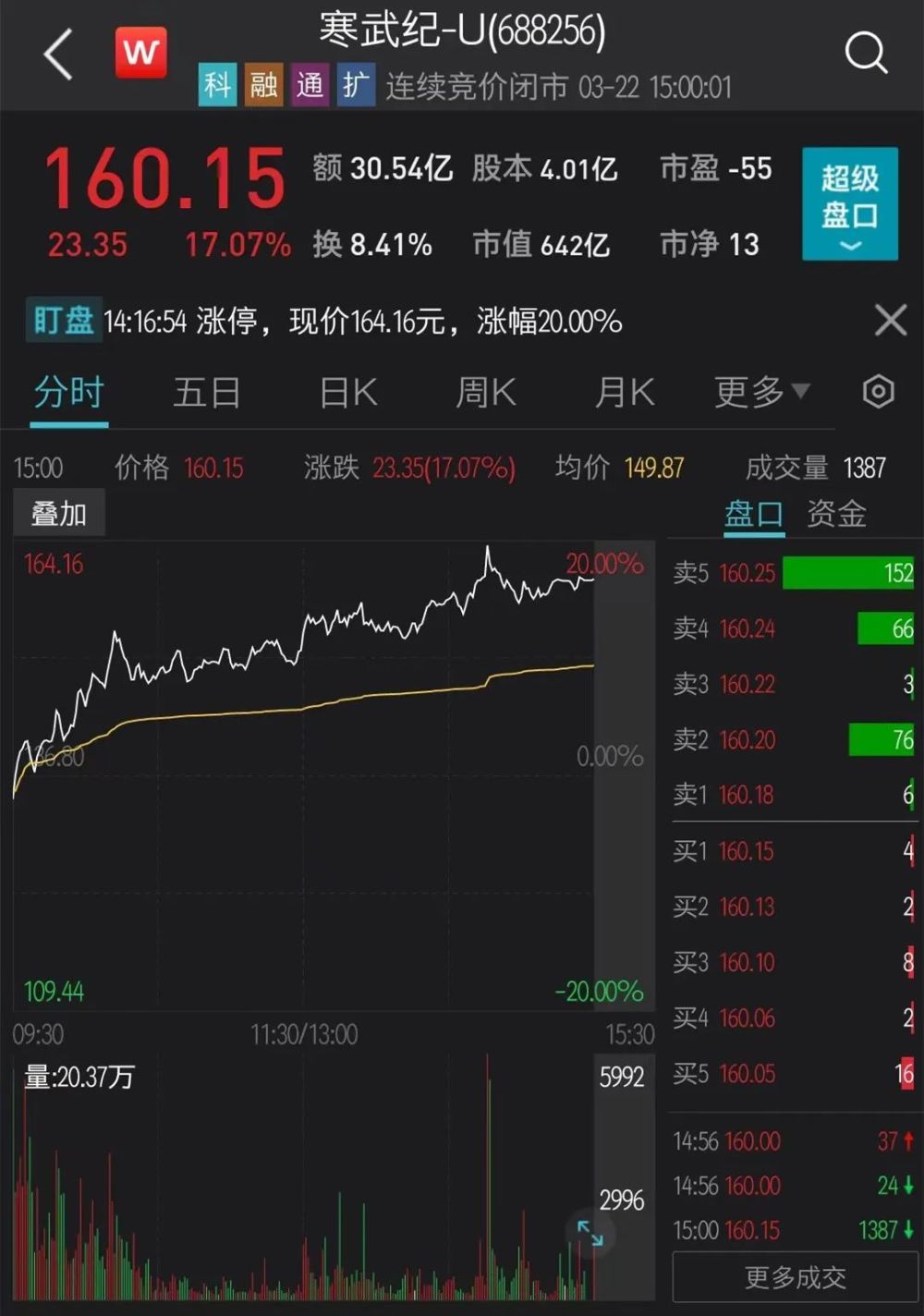Viewport: 924px width, 1316px height.
Task: Switch to the 分时 chart tab
Action: click(x=68, y=393)
